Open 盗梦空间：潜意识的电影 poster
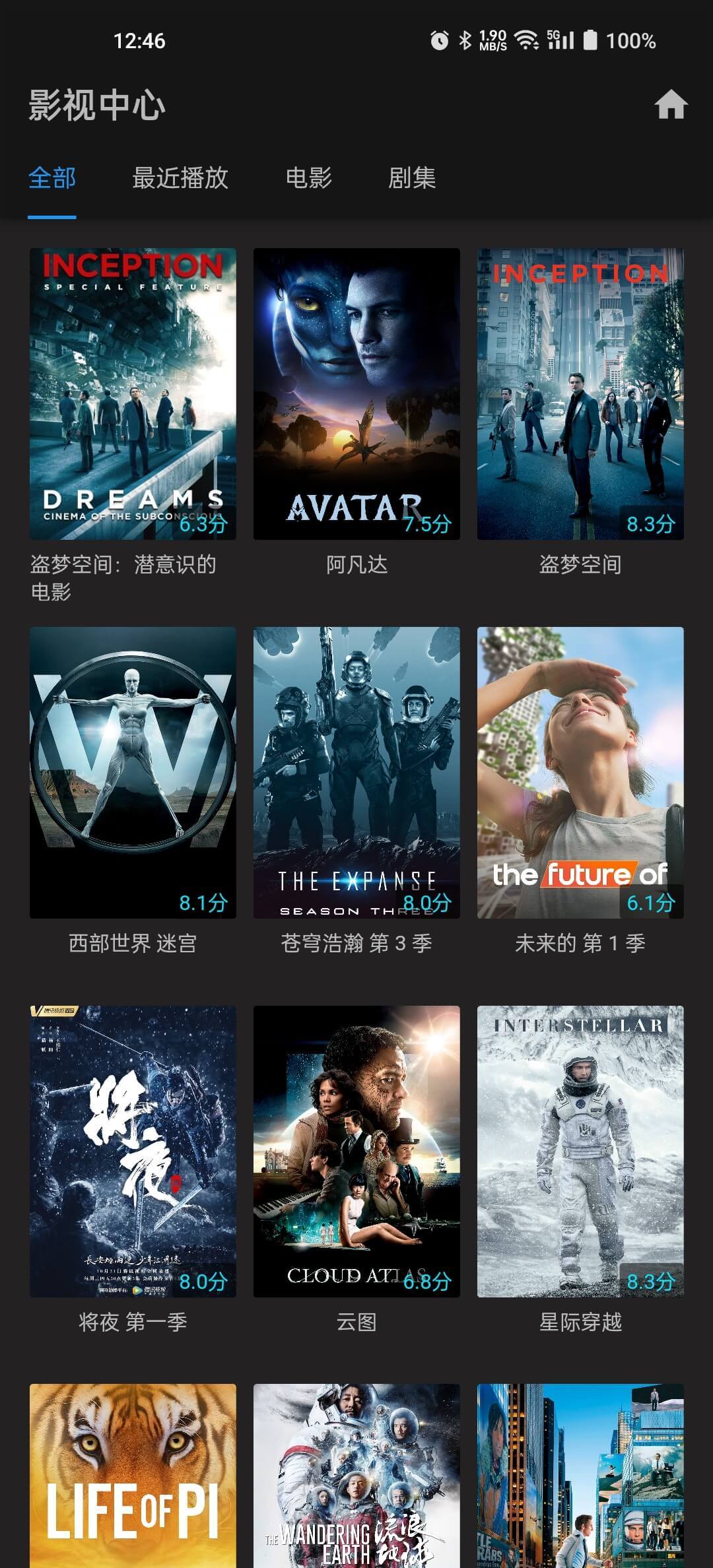This screenshot has width=713, height=1568. point(133,394)
